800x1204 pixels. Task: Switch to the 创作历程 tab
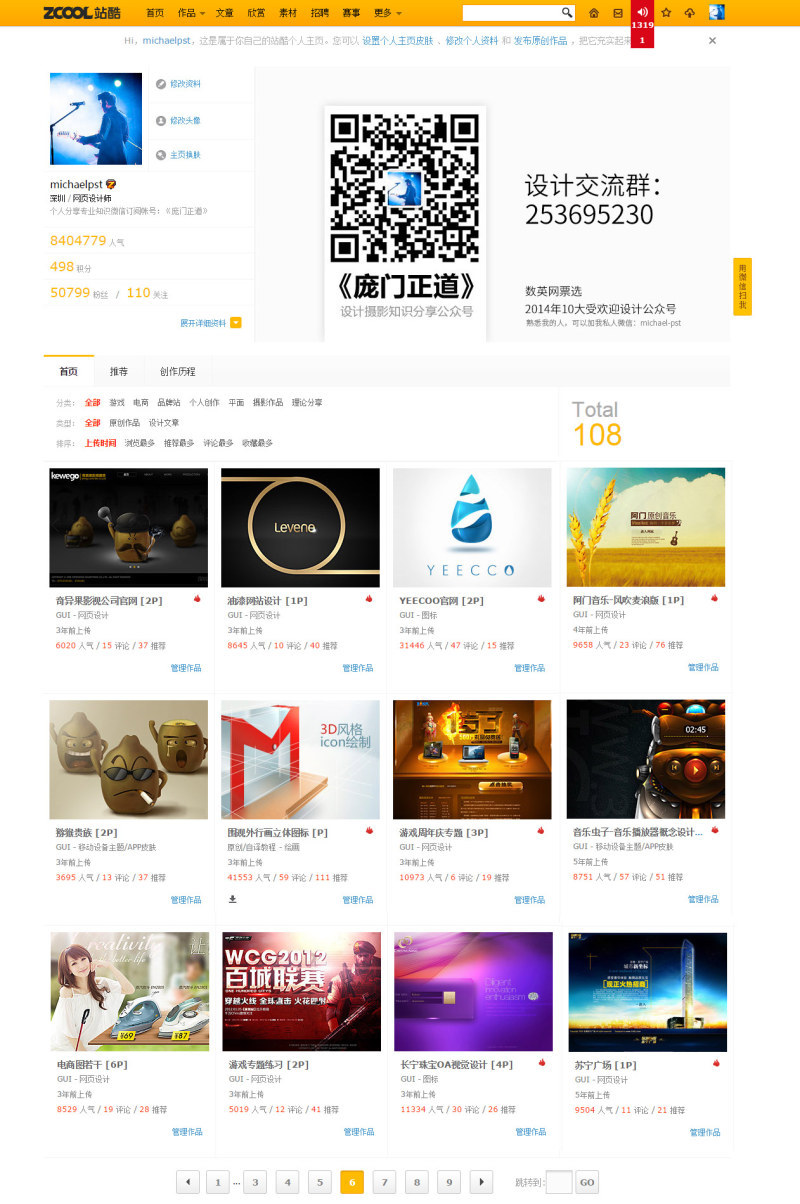(178, 371)
